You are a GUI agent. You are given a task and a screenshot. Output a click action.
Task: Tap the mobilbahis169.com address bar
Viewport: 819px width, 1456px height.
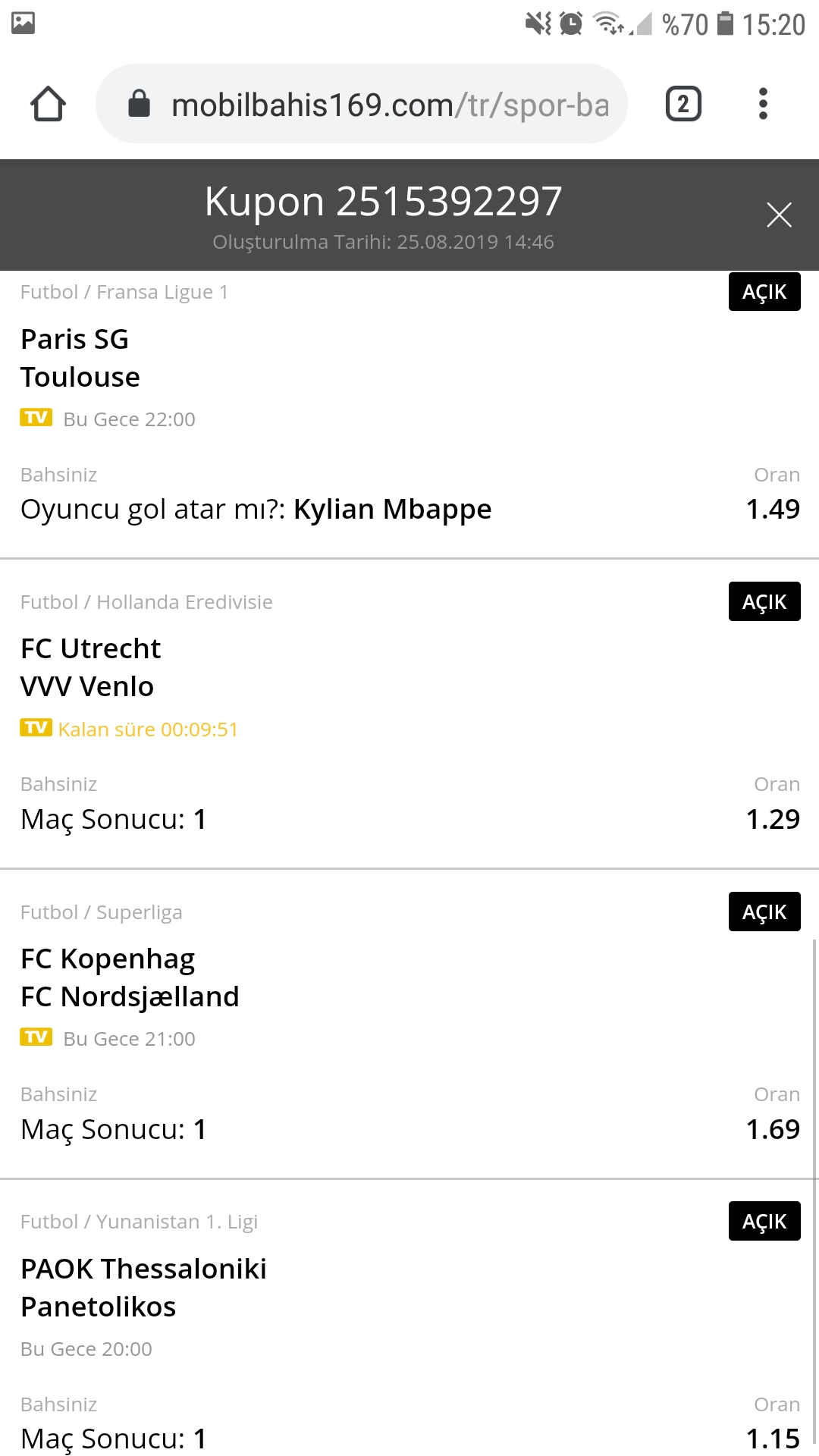pos(362,104)
